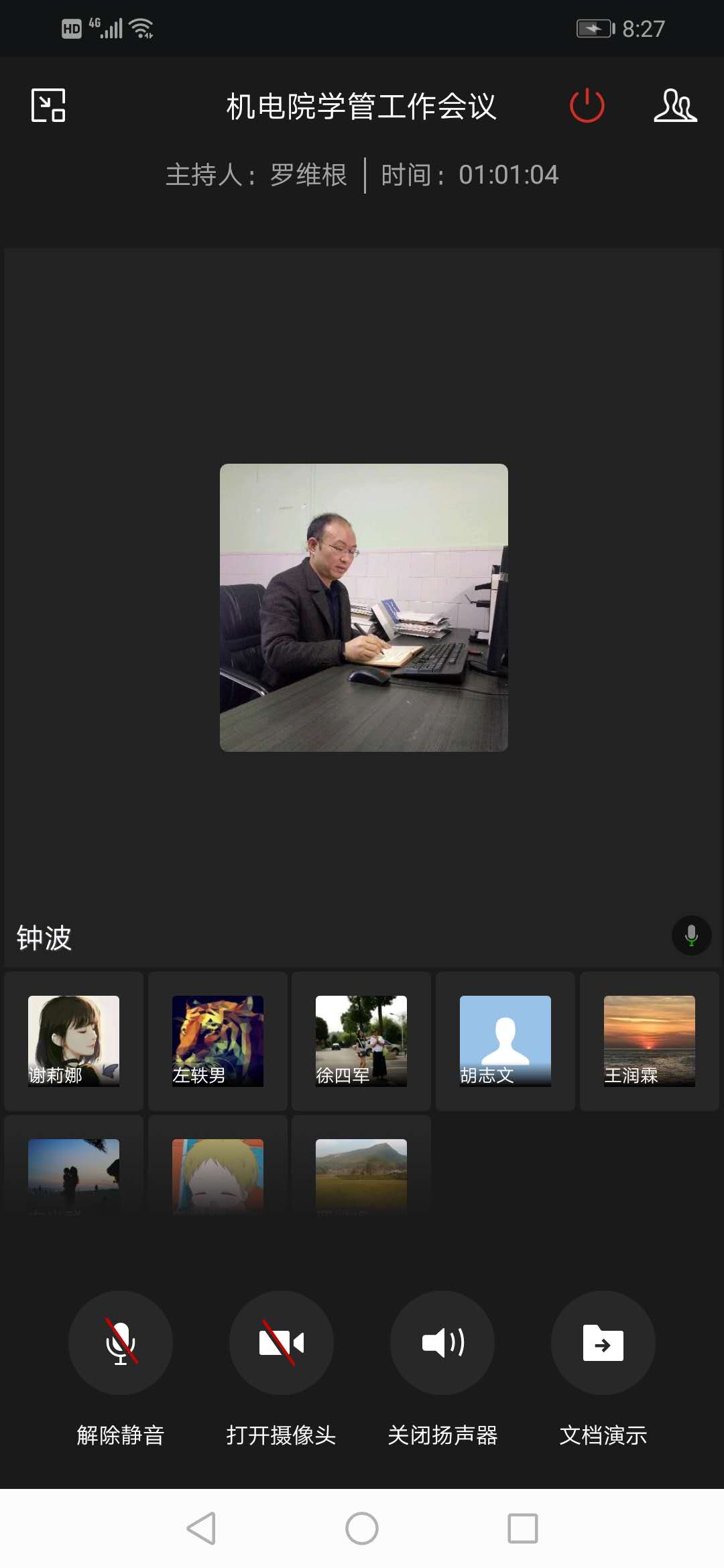724x1568 pixels.
Task: Tap the main speaker video of 钟波
Action: point(363,607)
